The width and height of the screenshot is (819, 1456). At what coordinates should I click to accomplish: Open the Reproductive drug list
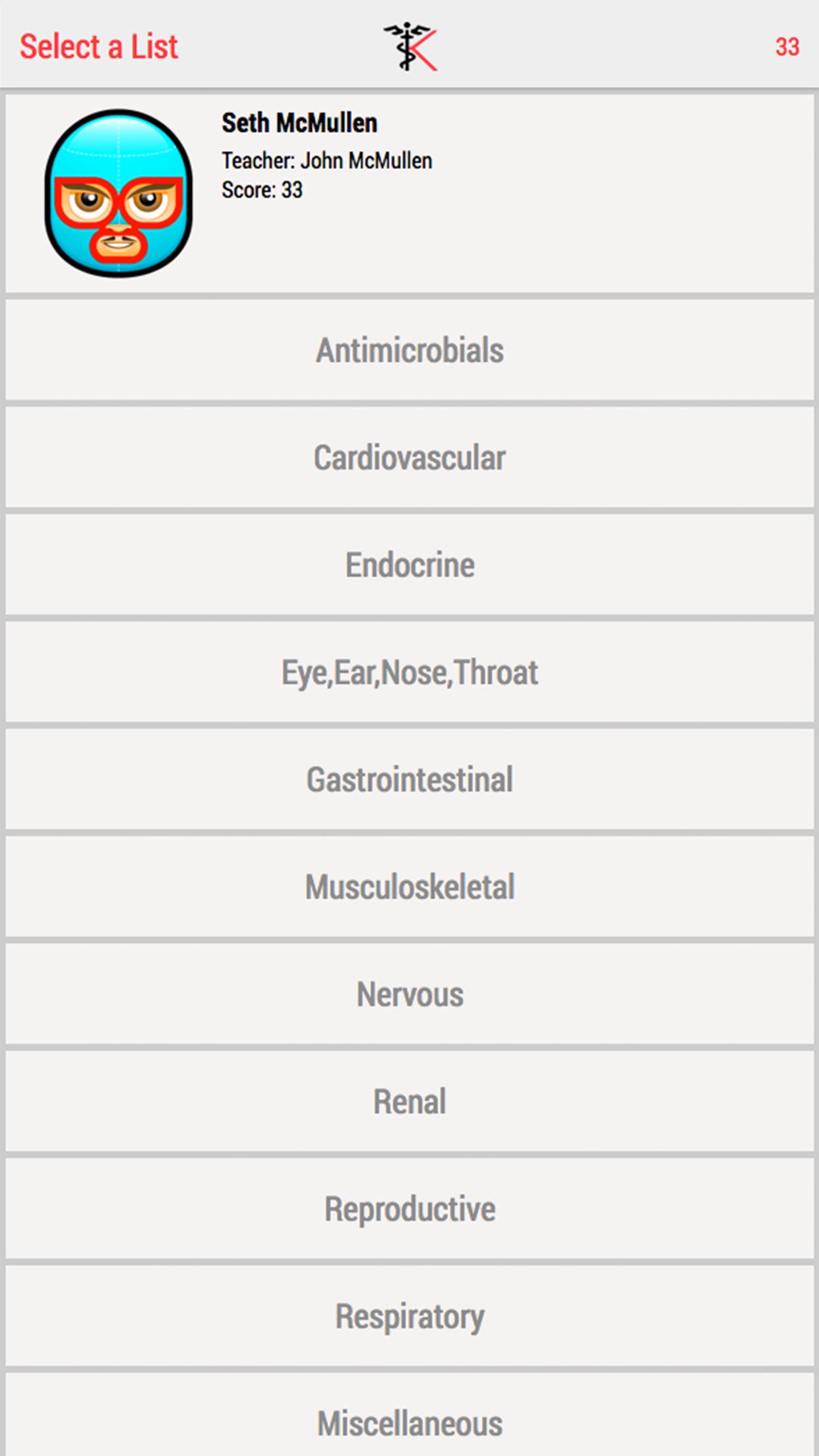[x=409, y=1209]
